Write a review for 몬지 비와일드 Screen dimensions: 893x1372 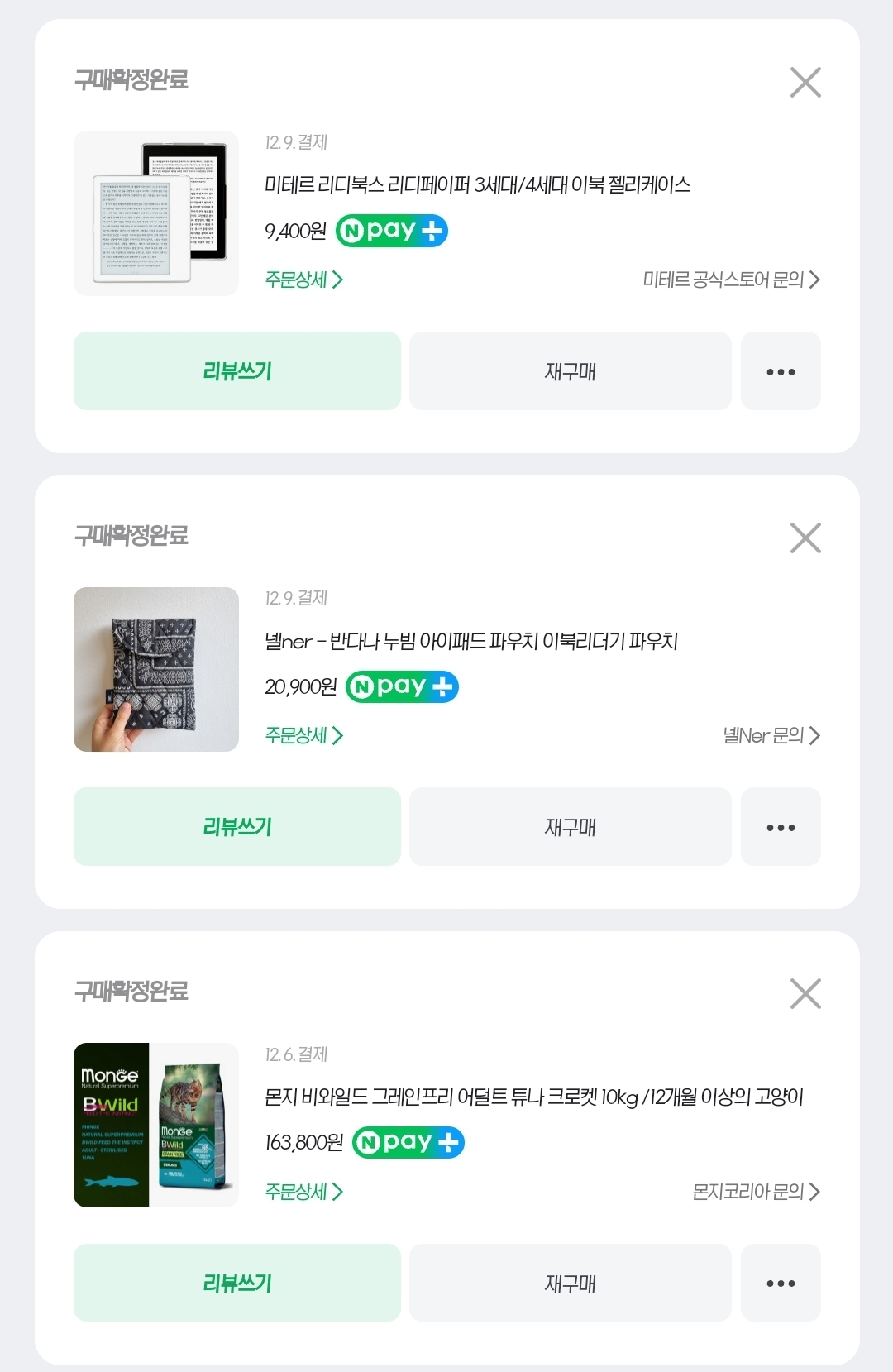tap(237, 1283)
